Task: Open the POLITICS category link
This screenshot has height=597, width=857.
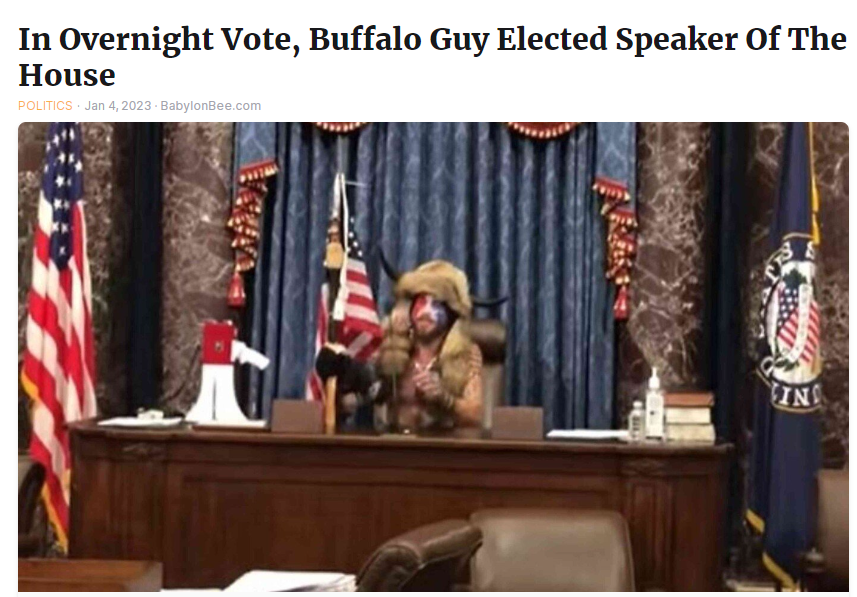Action: coord(45,106)
